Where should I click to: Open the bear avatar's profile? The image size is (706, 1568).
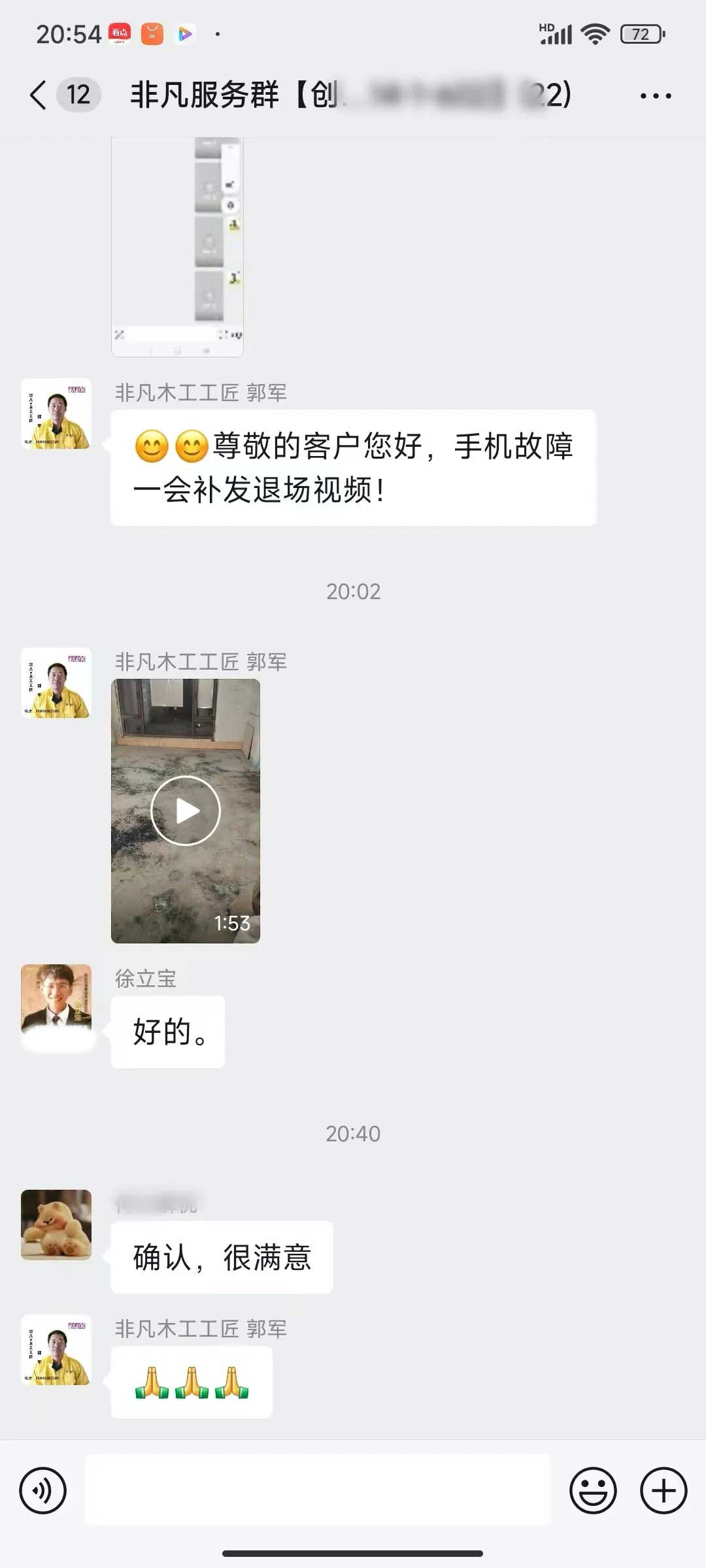(56, 1224)
